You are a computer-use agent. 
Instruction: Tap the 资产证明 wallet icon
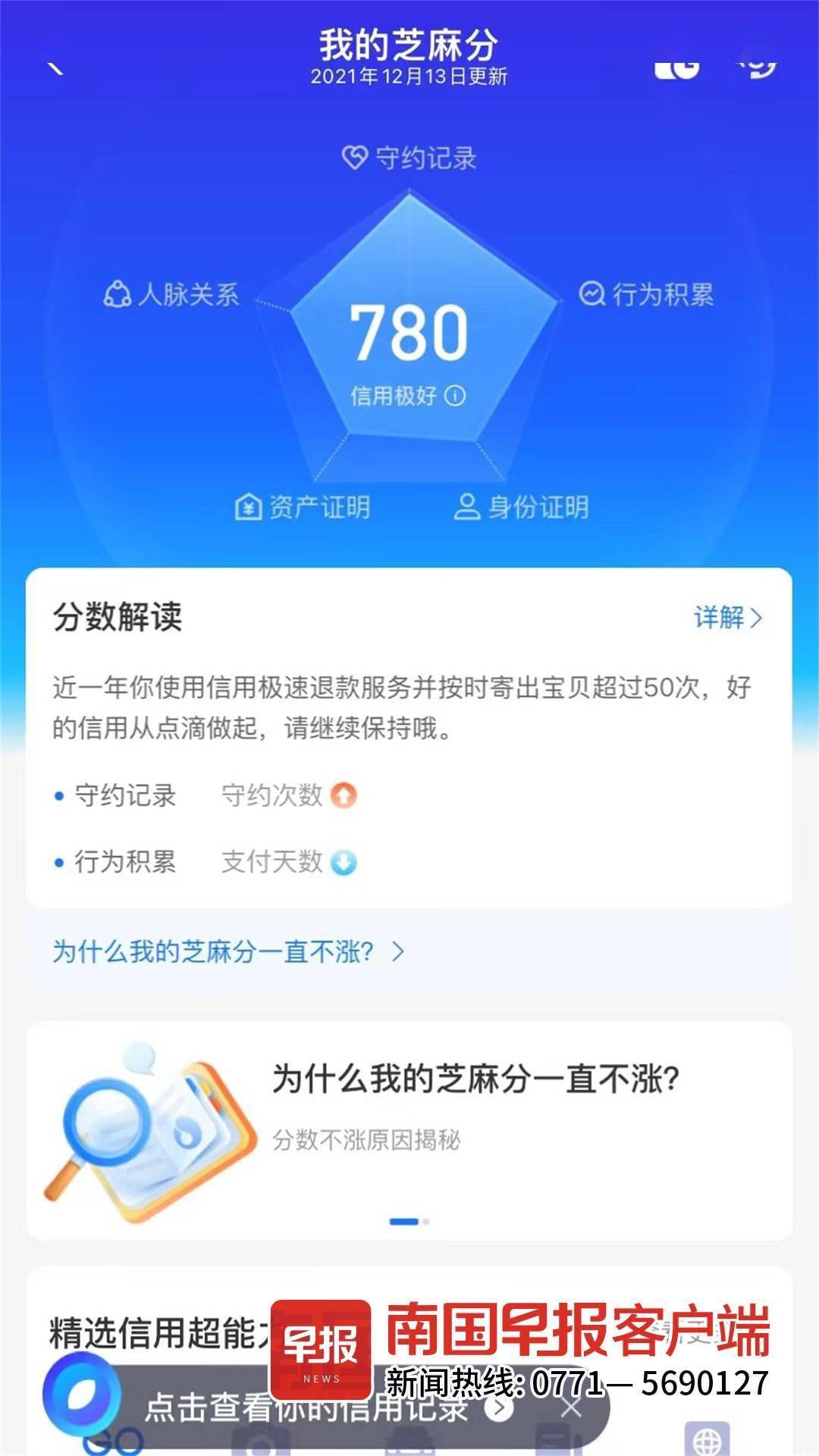click(250, 507)
